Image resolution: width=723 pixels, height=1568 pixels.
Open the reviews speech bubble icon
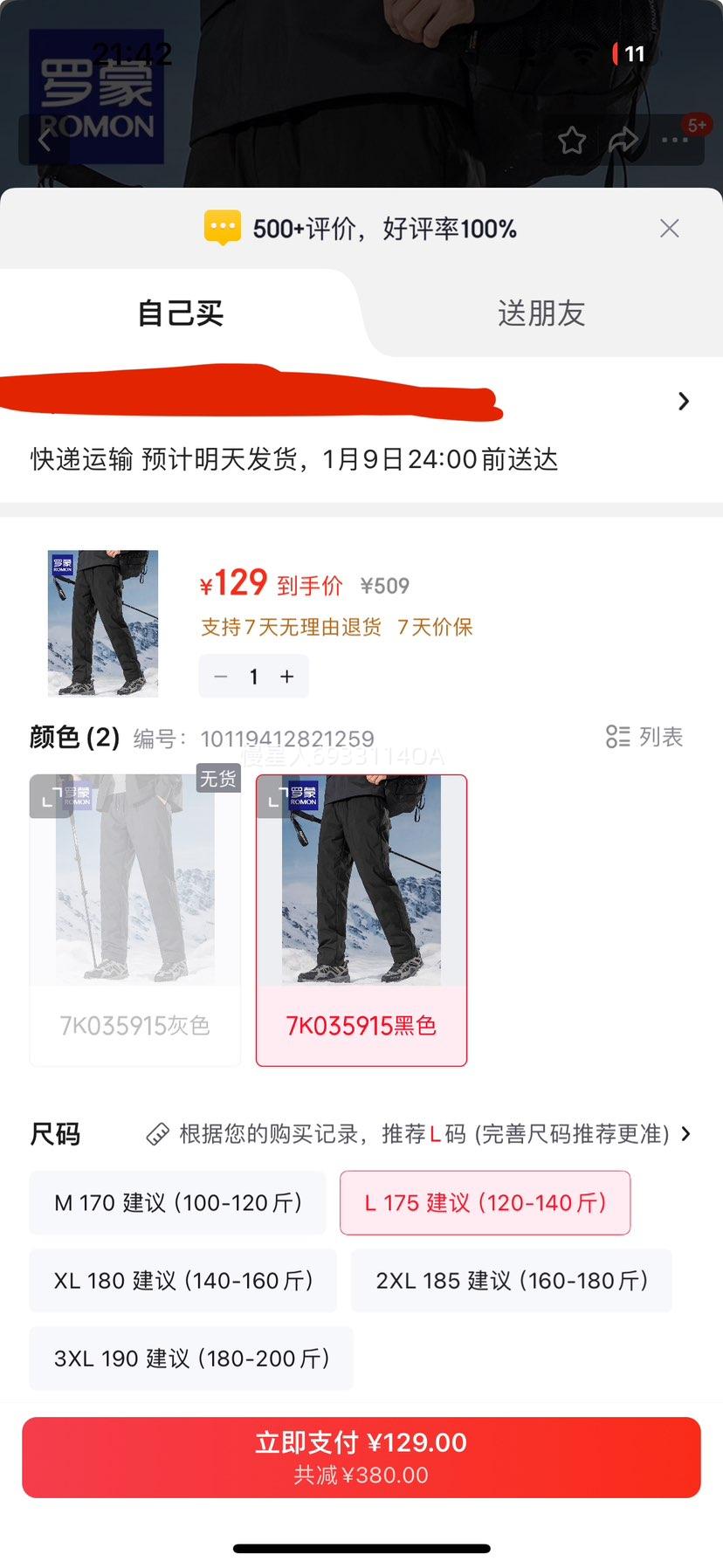tap(221, 227)
